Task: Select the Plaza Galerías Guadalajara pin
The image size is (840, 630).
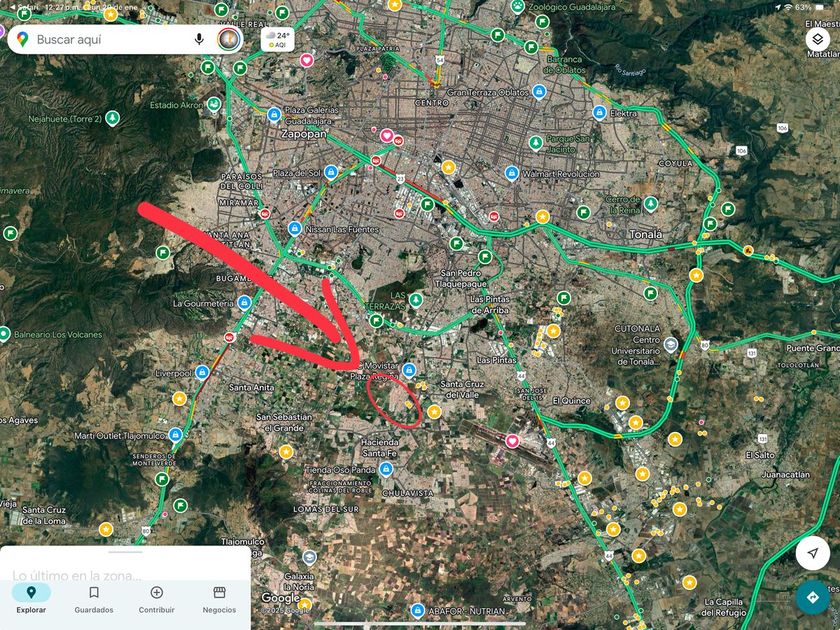Action: (274, 114)
